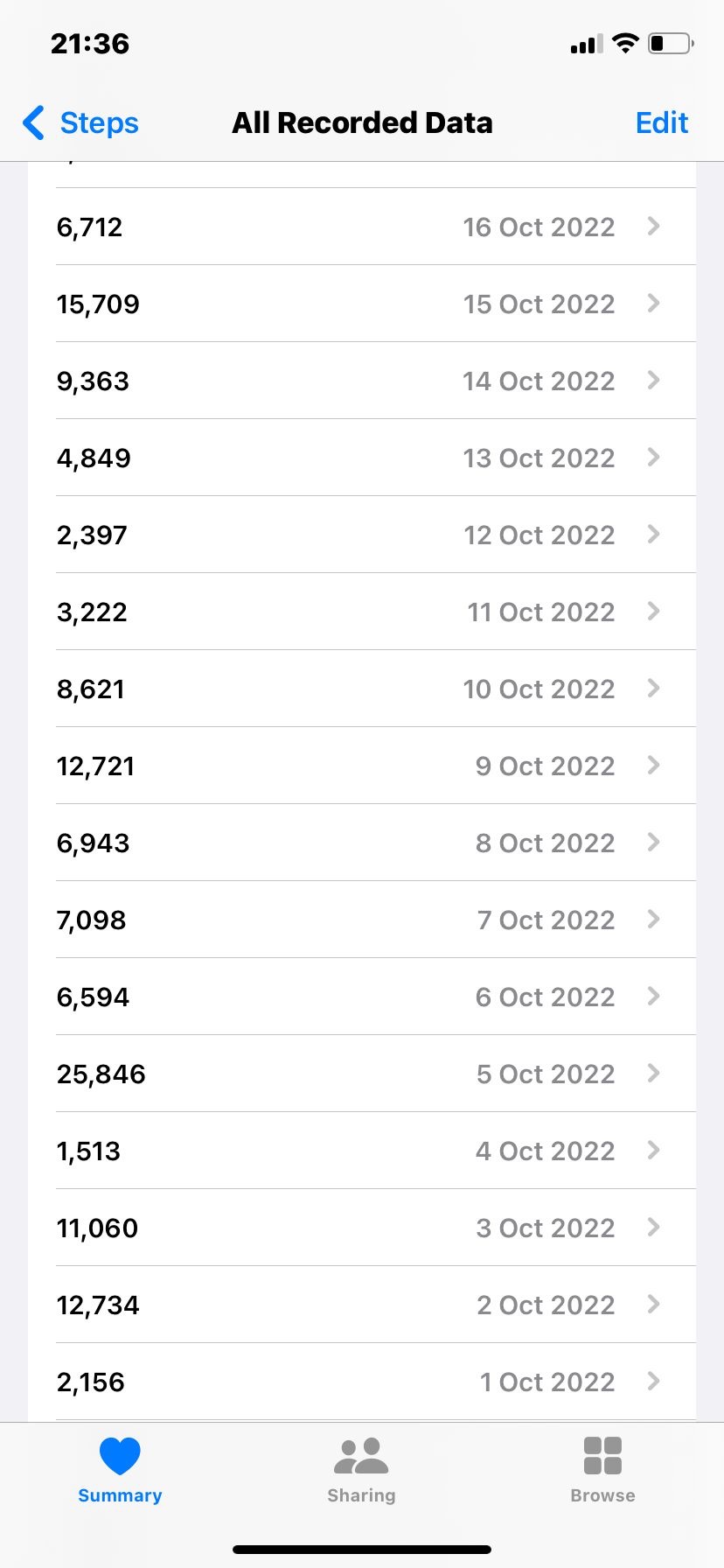The image size is (724, 1568).
Task: Go back to Steps
Action: (x=80, y=122)
